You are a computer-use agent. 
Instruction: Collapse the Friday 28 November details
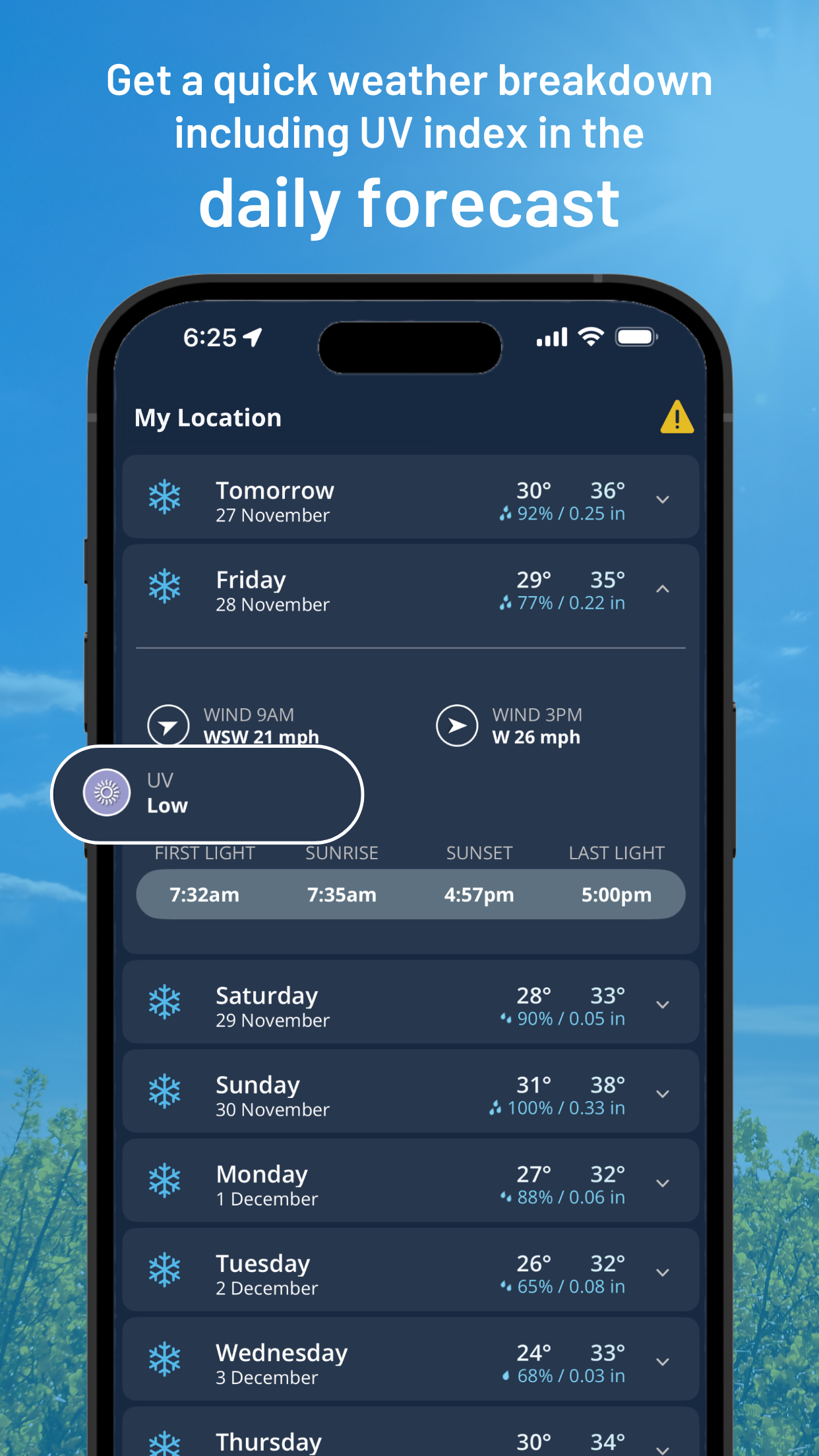(x=663, y=589)
